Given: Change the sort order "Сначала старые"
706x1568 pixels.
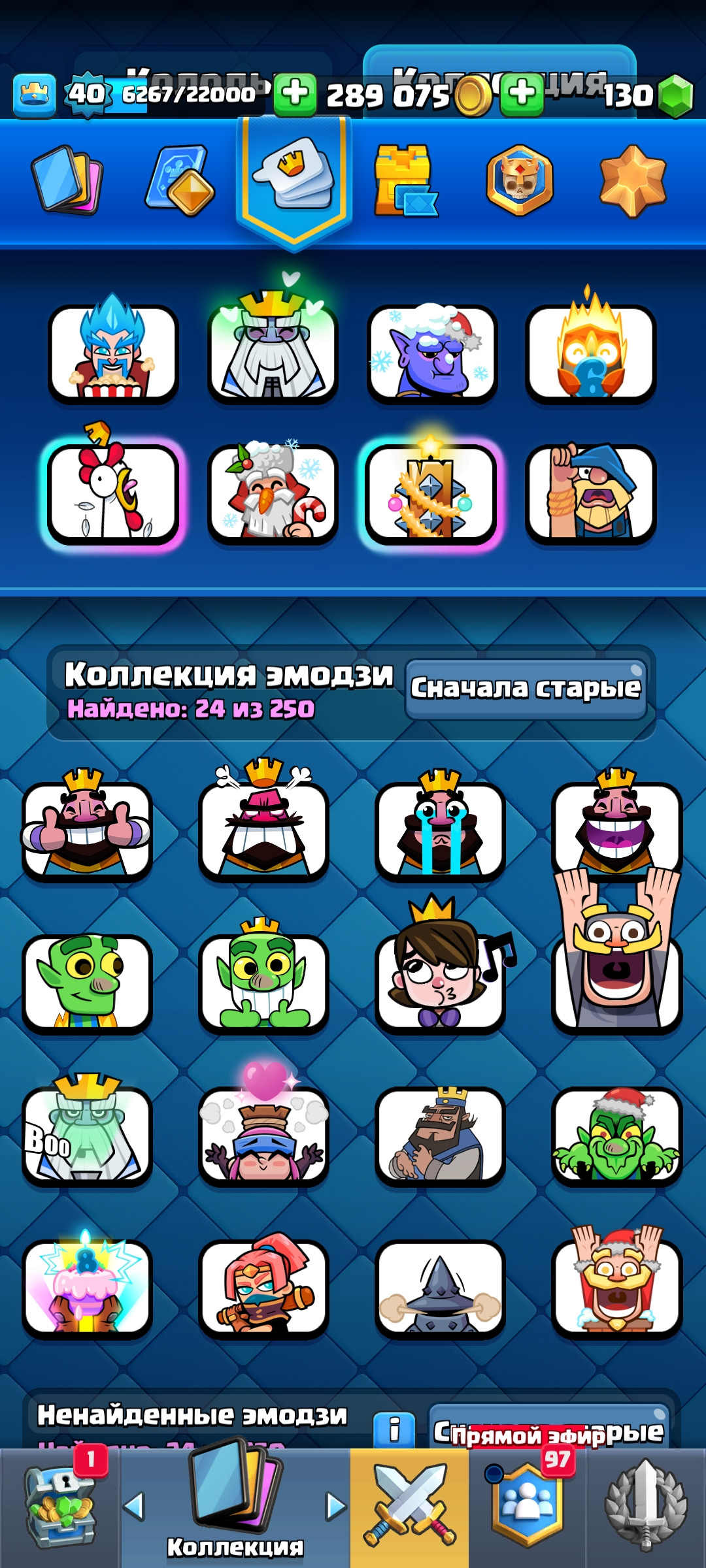Looking at the screenshot, I should tap(526, 689).
